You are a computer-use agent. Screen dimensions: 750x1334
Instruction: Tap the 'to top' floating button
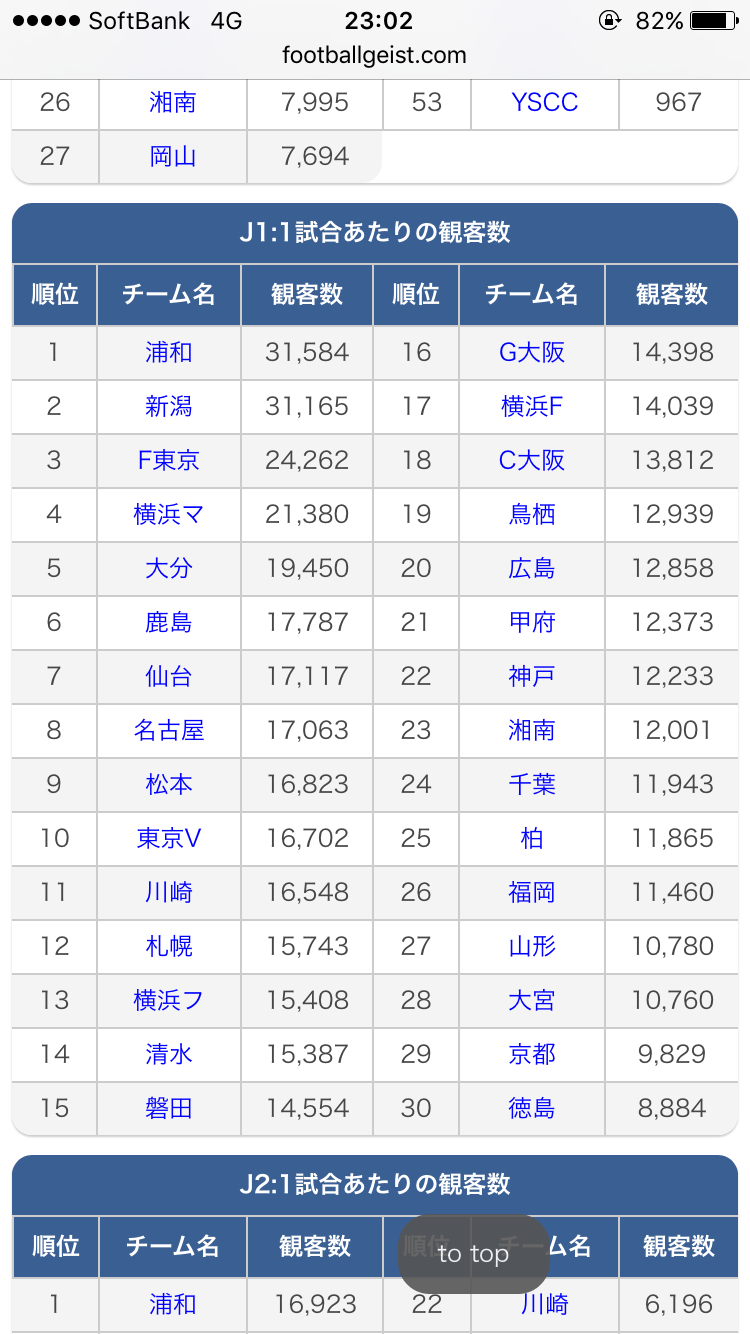pos(473,1253)
